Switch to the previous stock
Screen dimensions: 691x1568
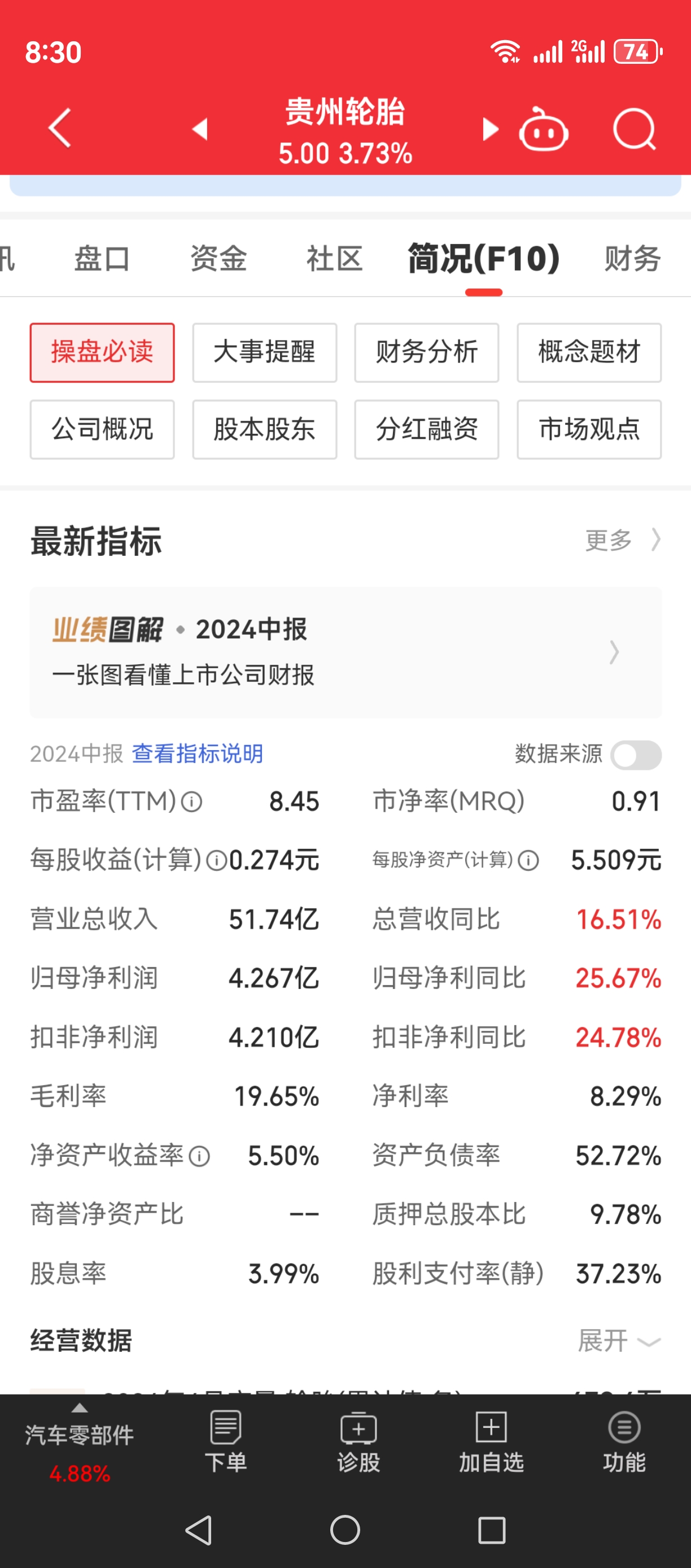[199, 129]
